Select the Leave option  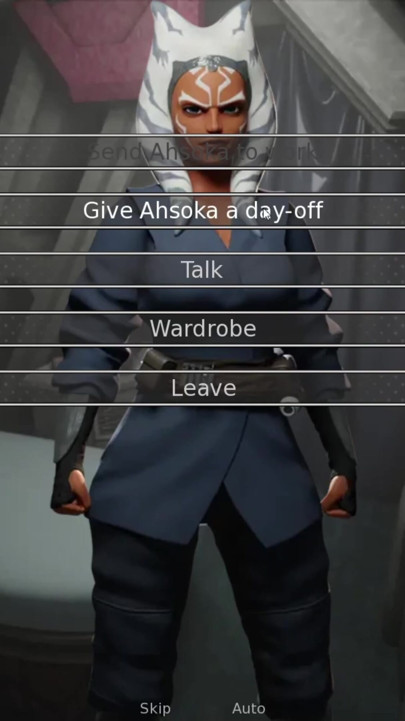click(x=202, y=388)
